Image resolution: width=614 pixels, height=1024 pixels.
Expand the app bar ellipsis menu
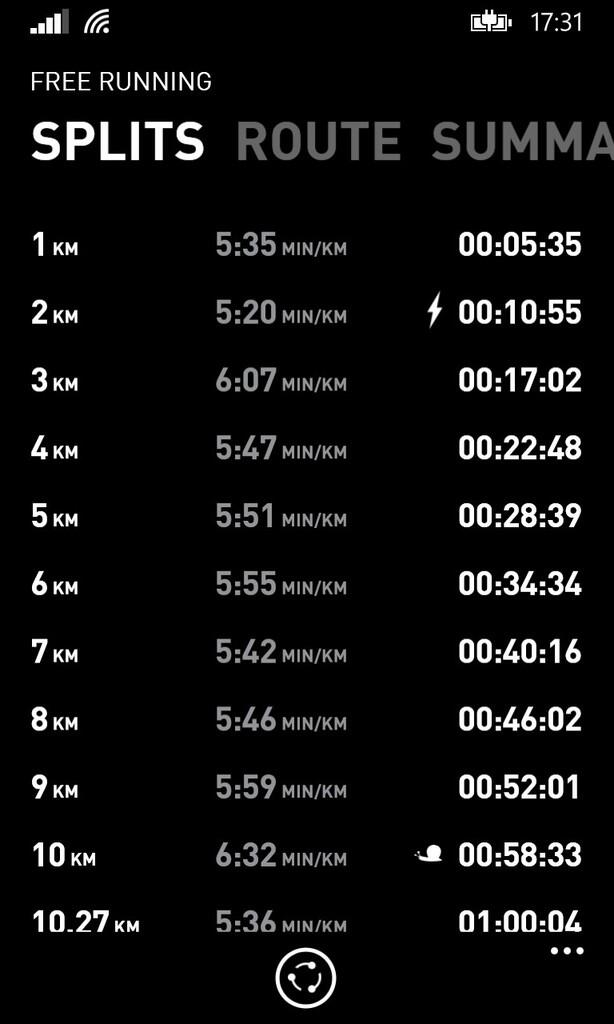pyautogui.click(x=567, y=951)
